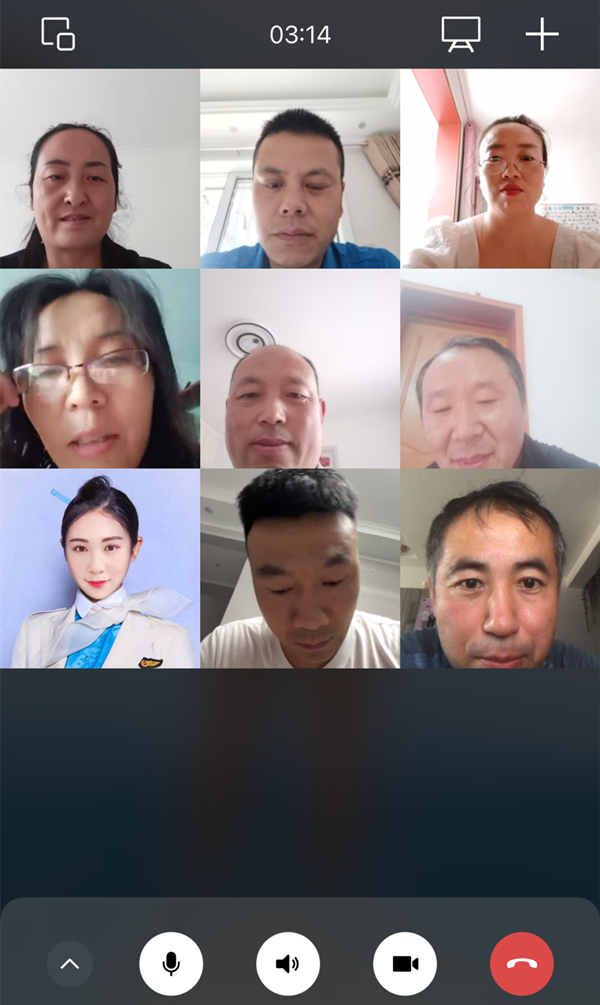Hang up the group call
The image size is (600, 1005).
click(x=522, y=964)
